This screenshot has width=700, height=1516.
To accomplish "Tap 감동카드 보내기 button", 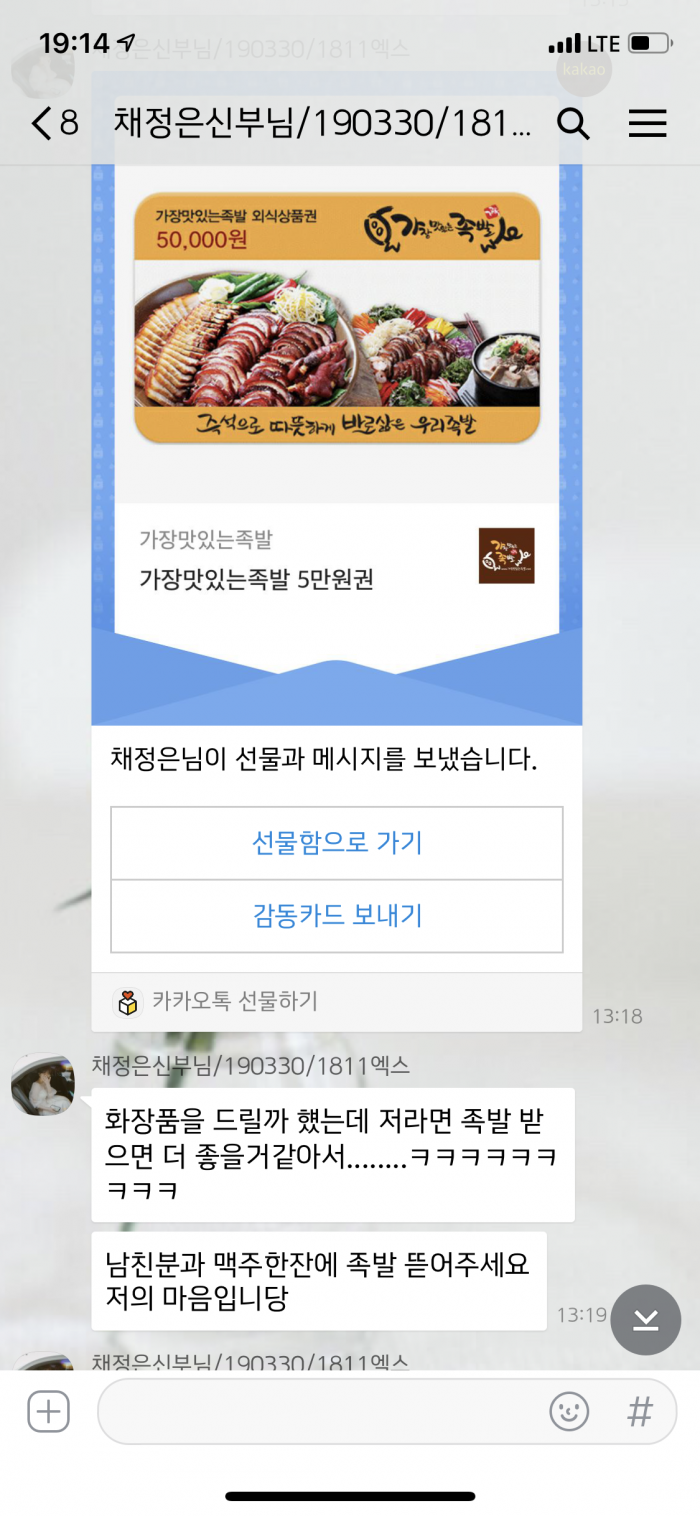I will (x=337, y=915).
